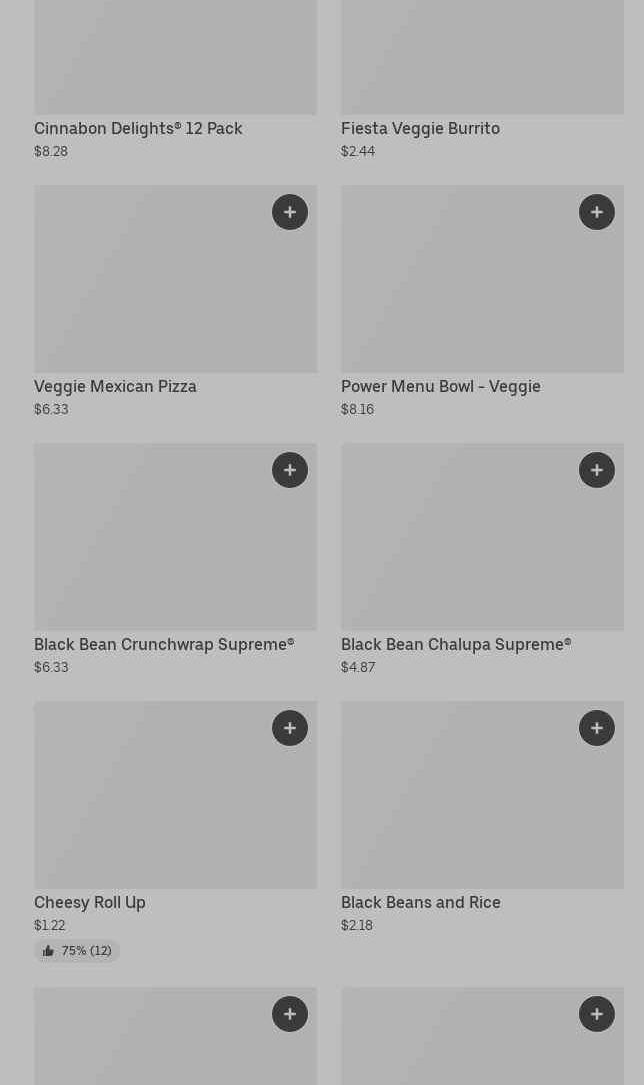644x1085 pixels.
Task: Add Black Bean Chalupa Supreme to cart
Action: click(x=596, y=470)
